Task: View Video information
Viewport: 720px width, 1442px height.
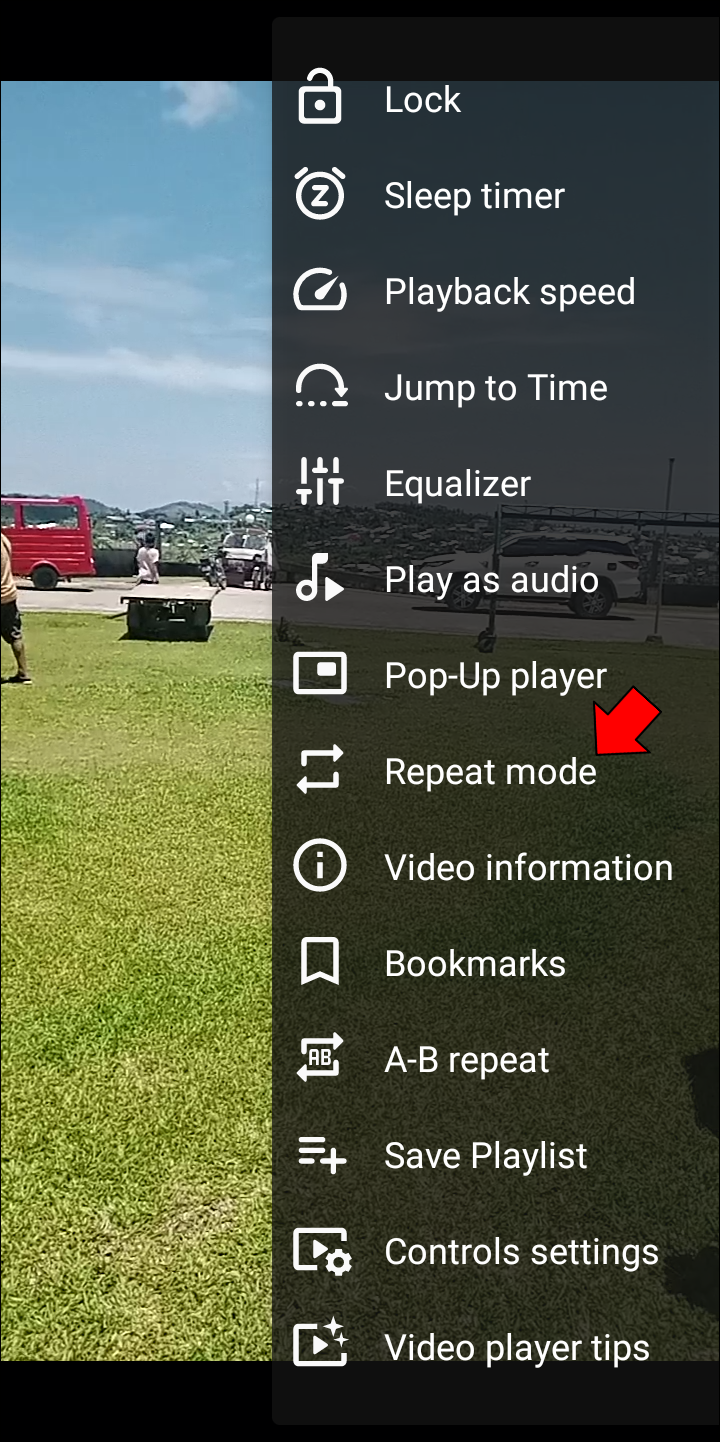Action: [528, 868]
